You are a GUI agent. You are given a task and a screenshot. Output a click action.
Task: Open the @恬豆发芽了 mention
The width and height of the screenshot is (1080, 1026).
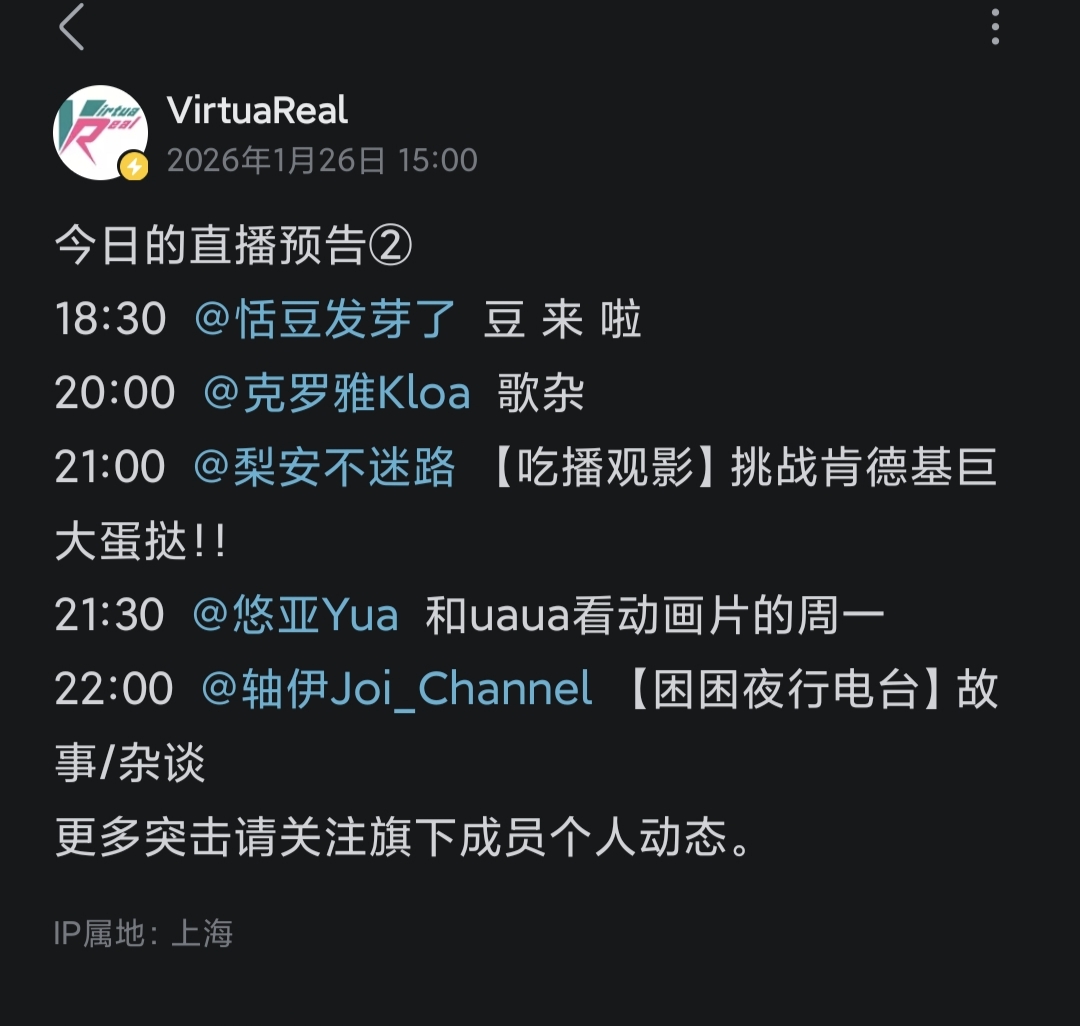pos(325,320)
